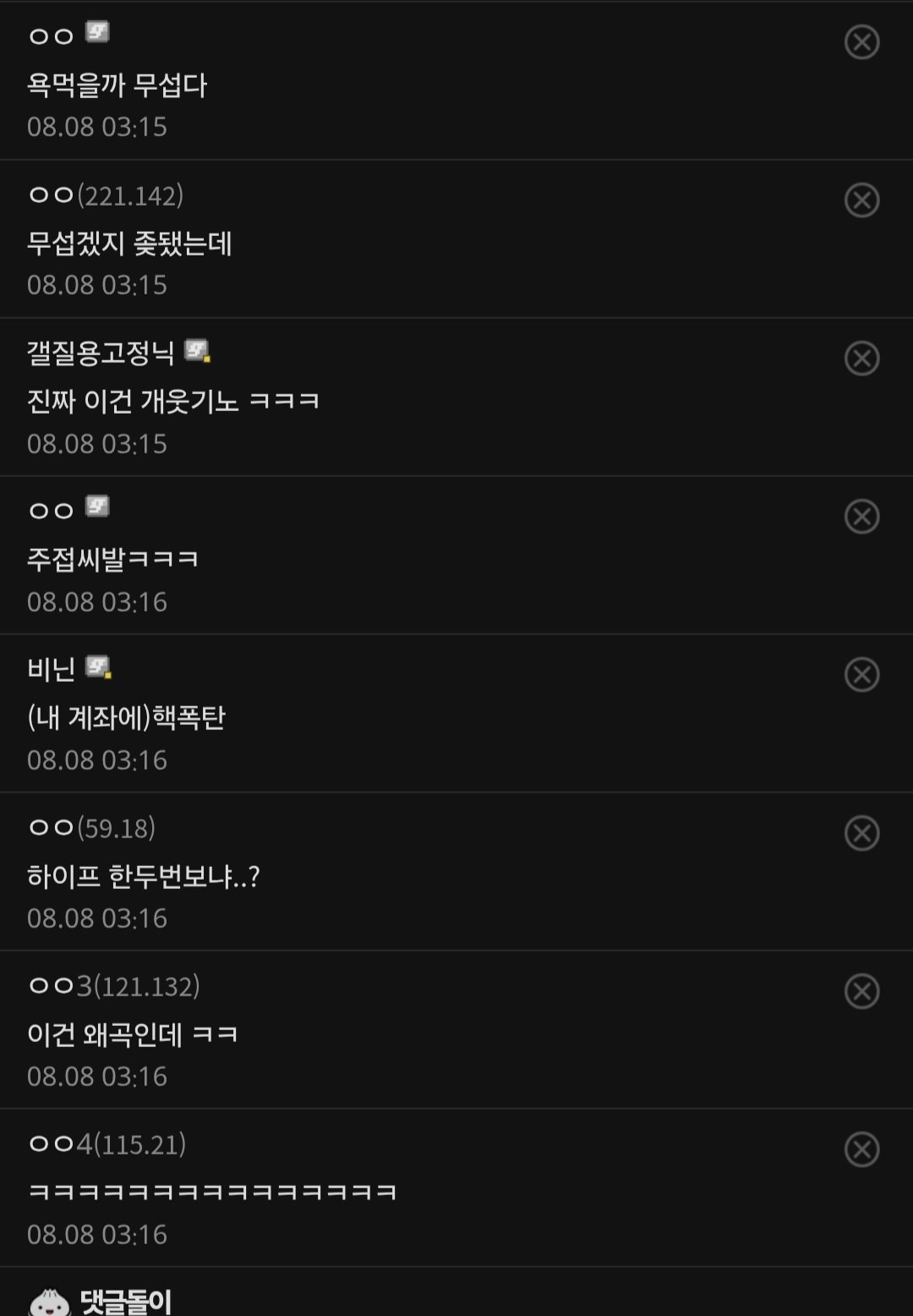Reply to comment '진짜 이건 개웃기노 ㅋㅋㅋ'

coord(173,401)
